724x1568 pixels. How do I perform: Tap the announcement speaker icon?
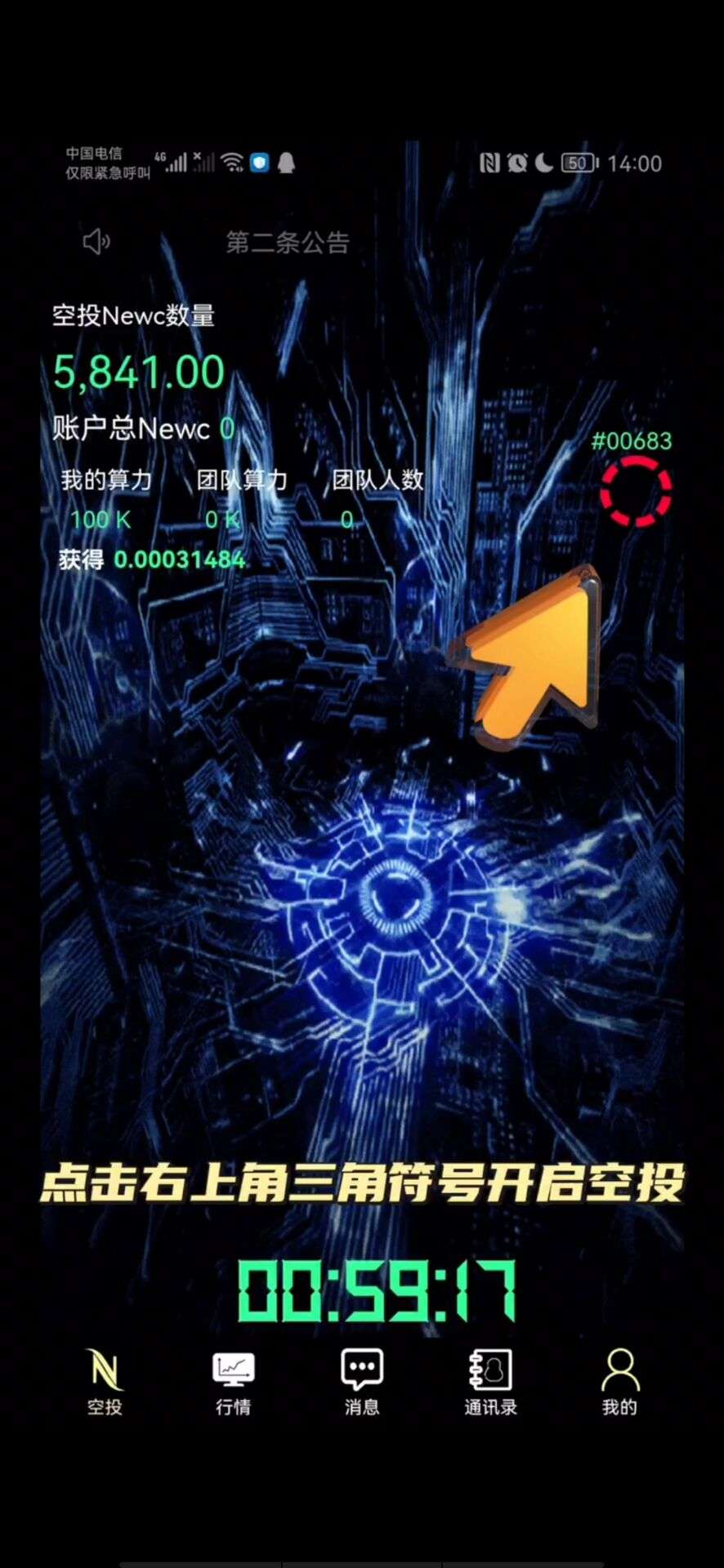(96, 241)
